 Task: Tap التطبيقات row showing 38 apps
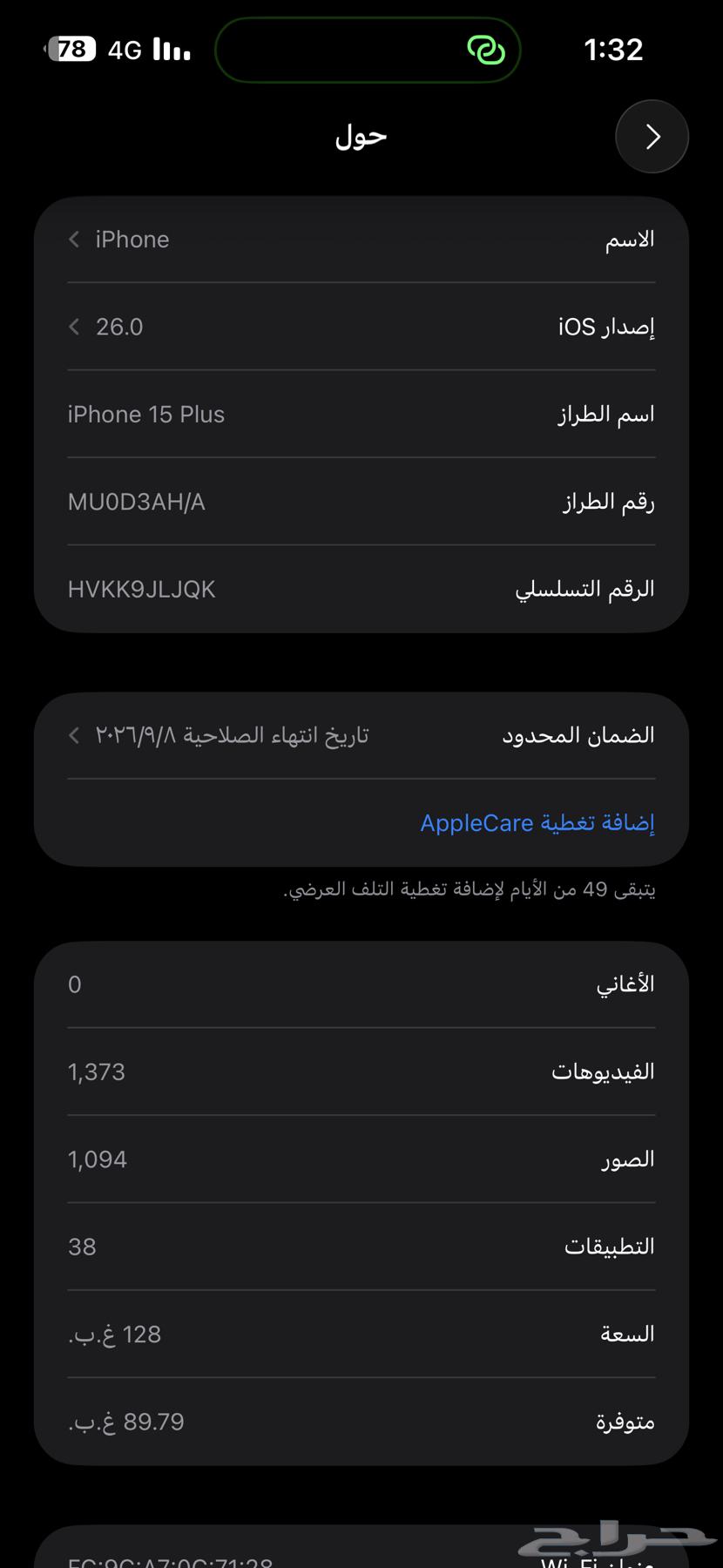pyautogui.click(x=360, y=1246)
